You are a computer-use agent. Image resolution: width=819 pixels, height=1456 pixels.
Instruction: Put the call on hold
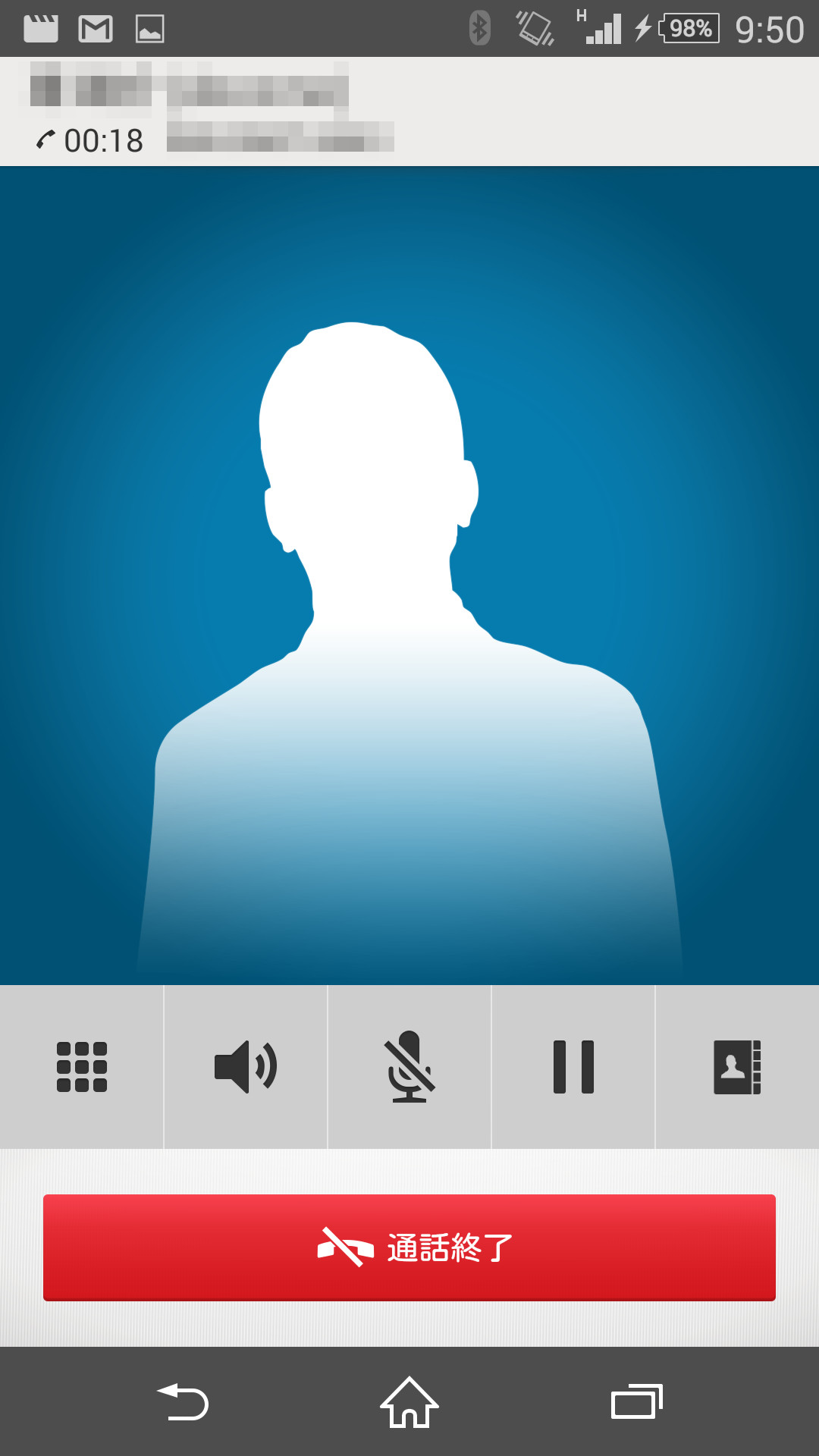point(573,1067)
